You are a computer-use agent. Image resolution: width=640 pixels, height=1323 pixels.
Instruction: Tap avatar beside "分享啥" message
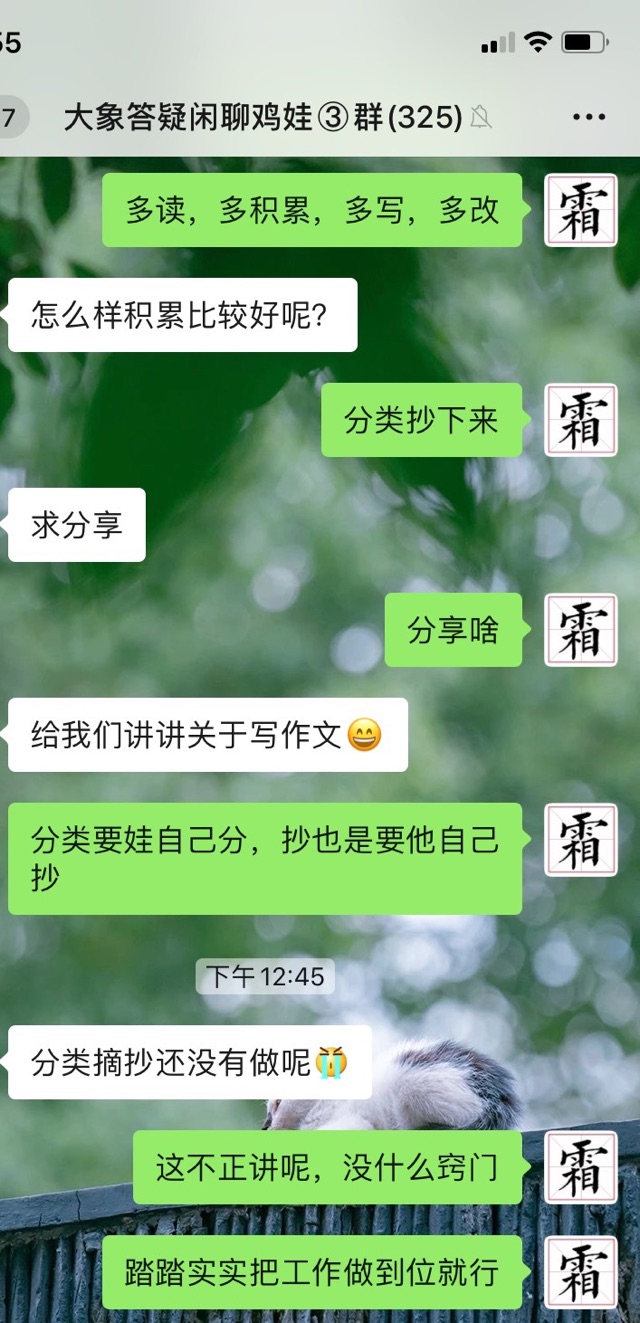click(x=581, y=630)
